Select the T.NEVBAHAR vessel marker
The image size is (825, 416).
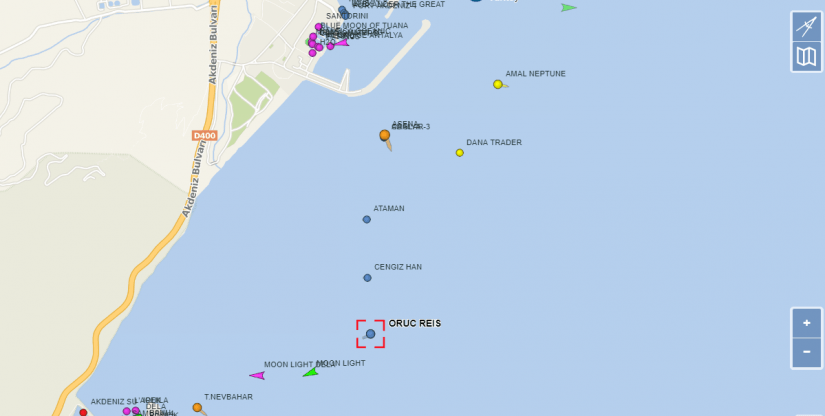[197, 407]
